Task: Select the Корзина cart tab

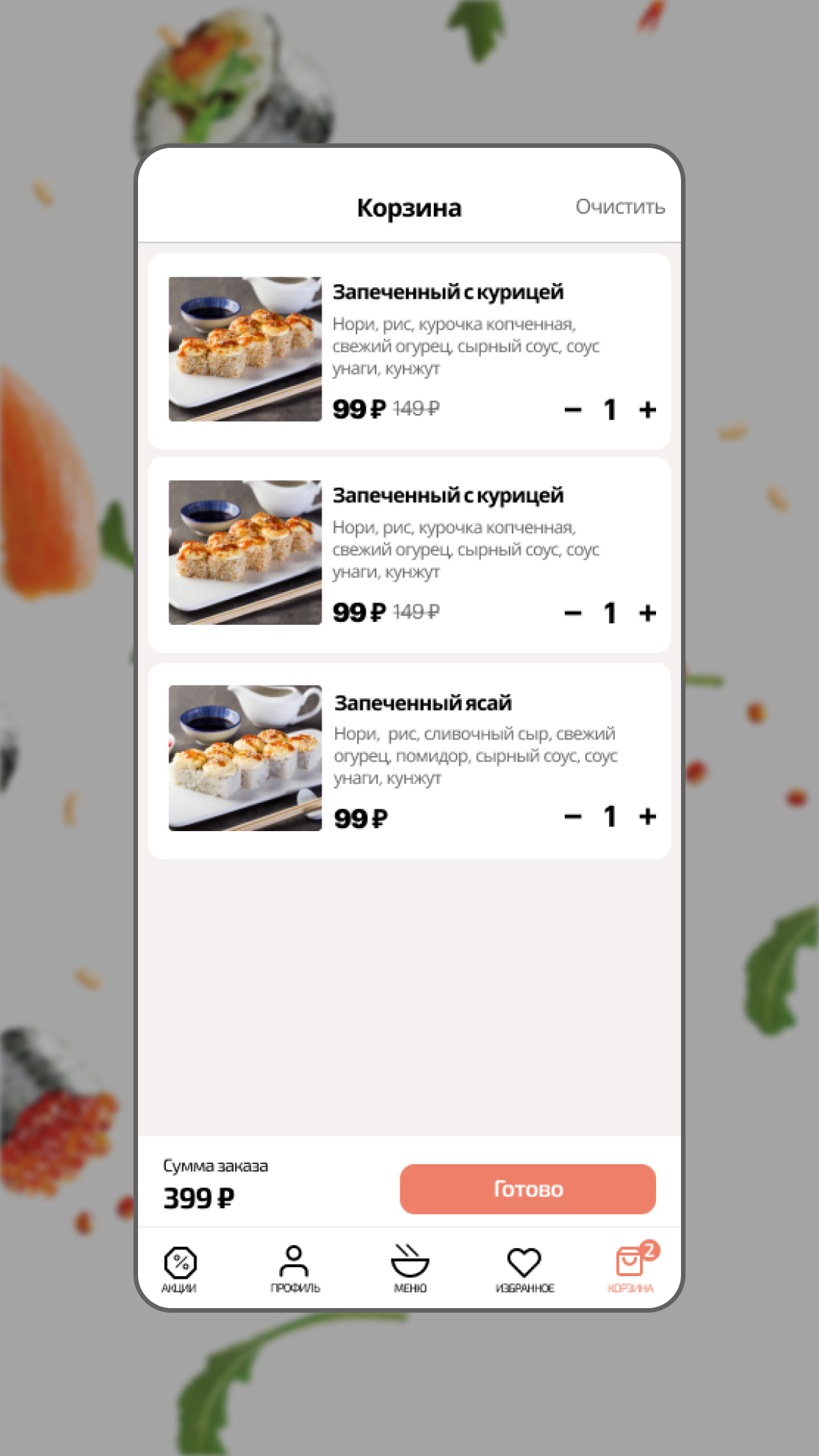Action: 631,1269
